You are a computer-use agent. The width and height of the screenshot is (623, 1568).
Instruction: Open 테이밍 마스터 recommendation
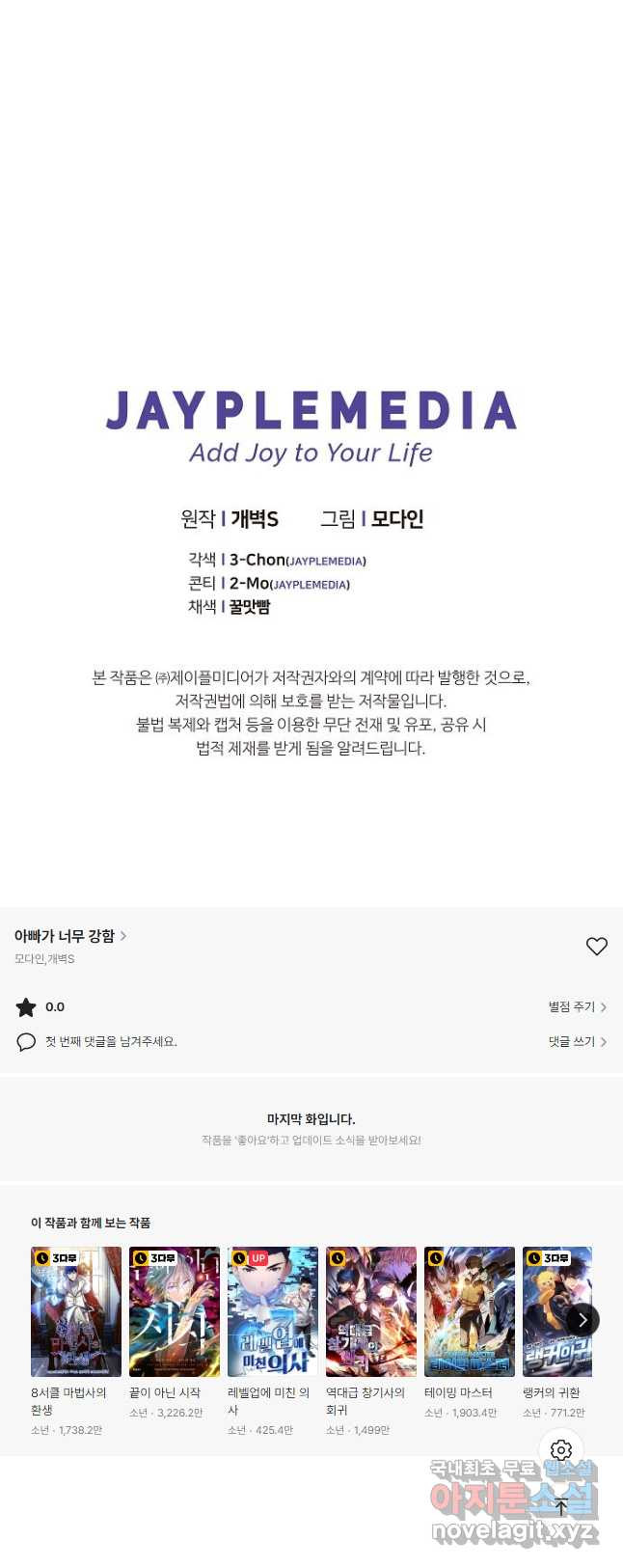470,1311
